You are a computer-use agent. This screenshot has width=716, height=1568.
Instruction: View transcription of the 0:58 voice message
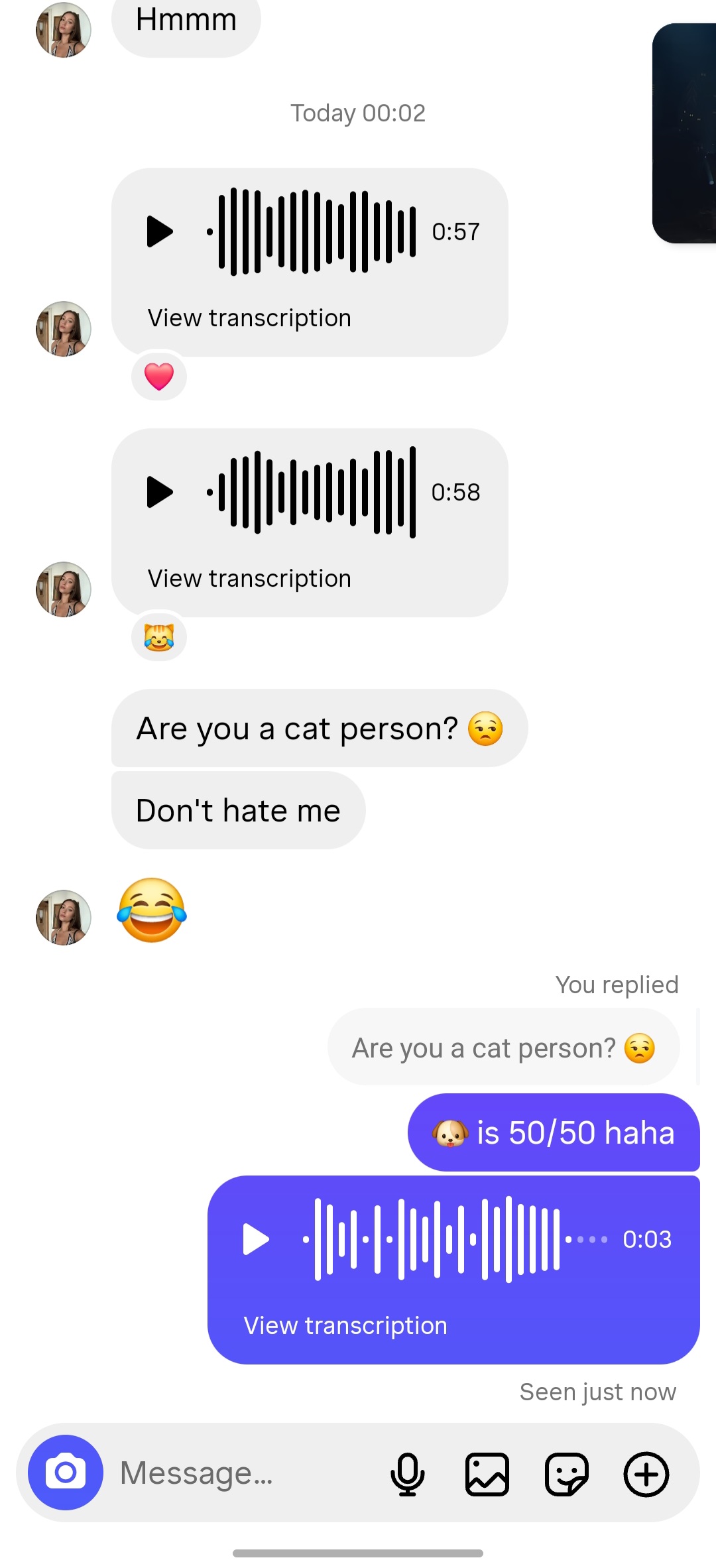[x=249, y=579]
